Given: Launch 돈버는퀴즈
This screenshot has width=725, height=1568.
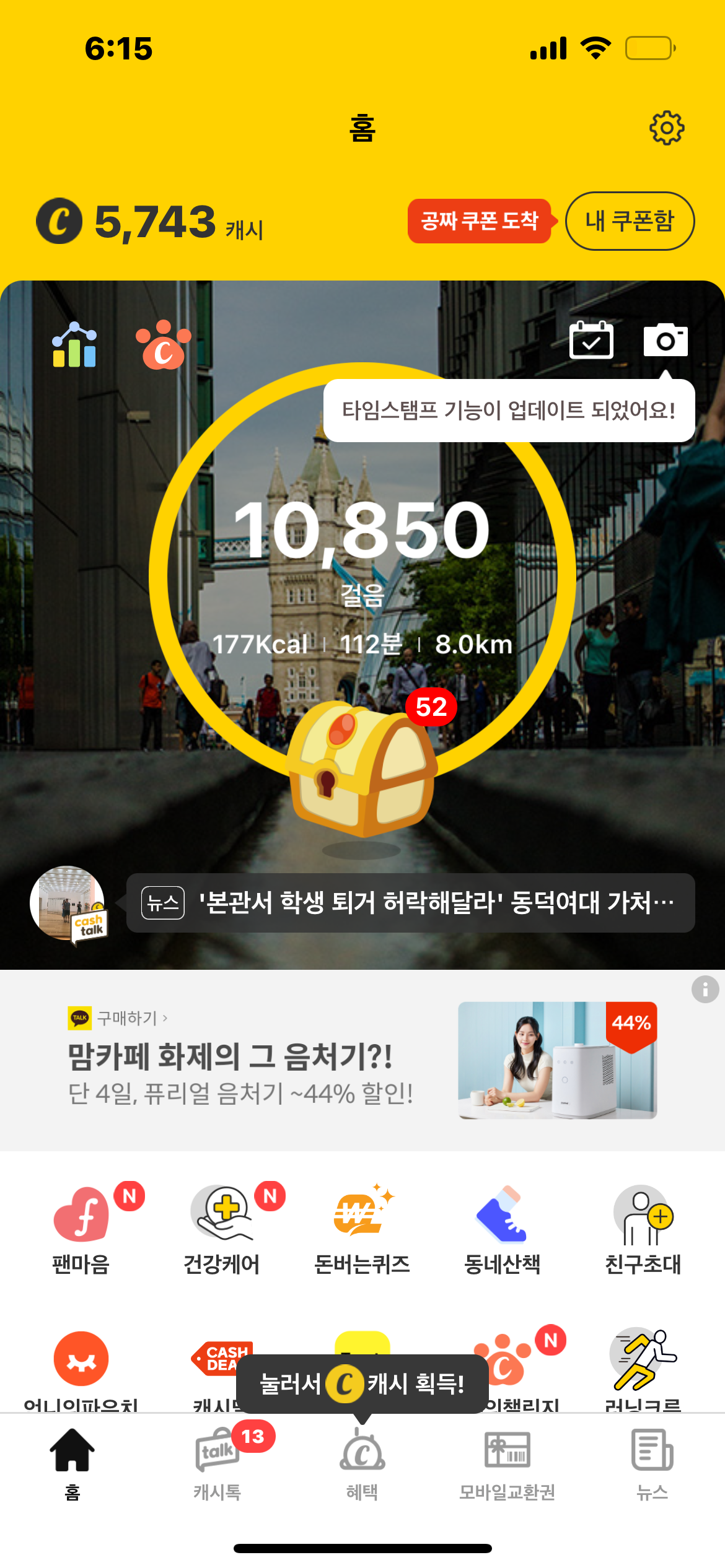Looking at the screenshot, I should pos(362,1229).
